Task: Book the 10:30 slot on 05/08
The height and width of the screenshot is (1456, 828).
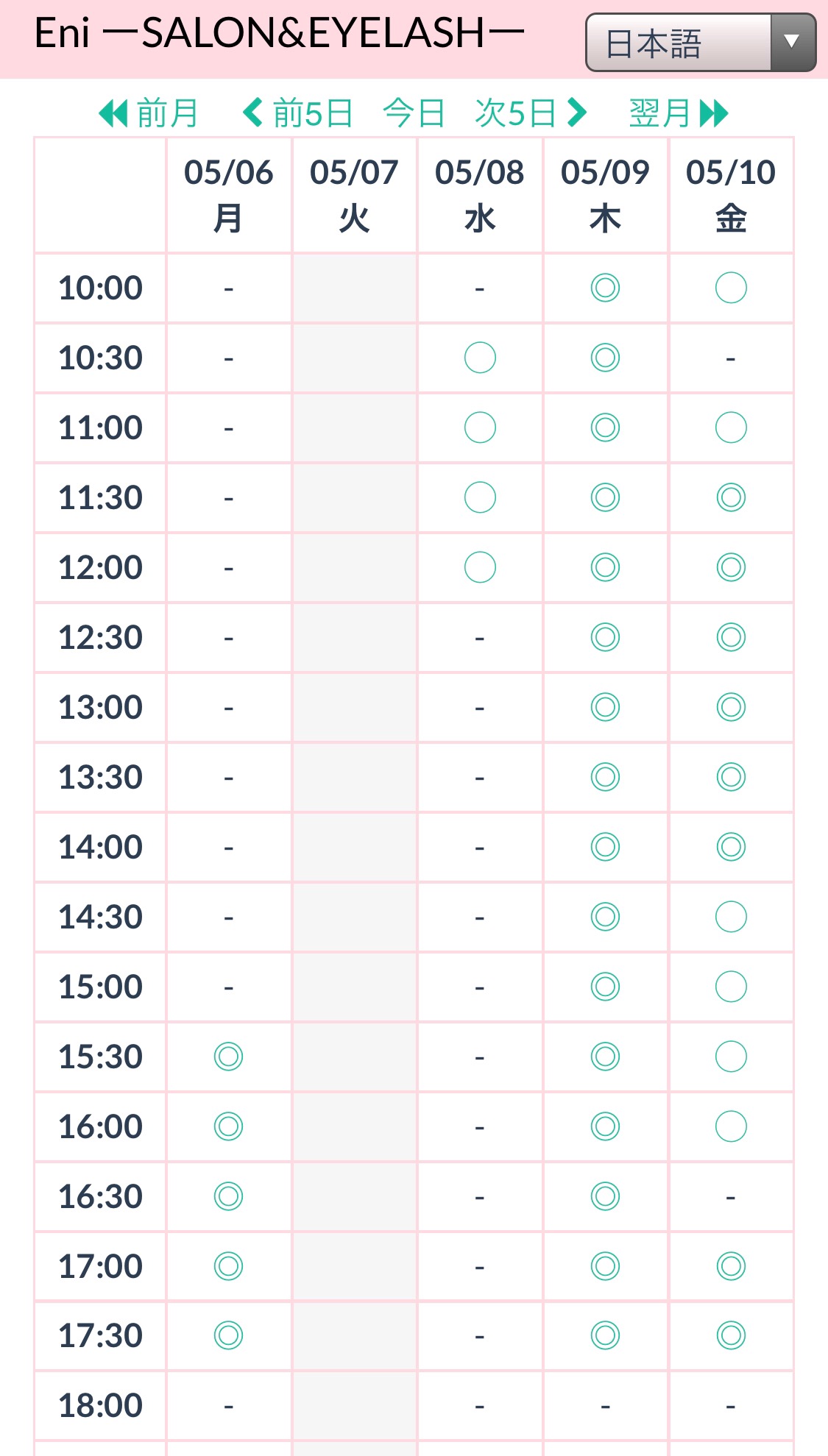Action: click(480, 358)
